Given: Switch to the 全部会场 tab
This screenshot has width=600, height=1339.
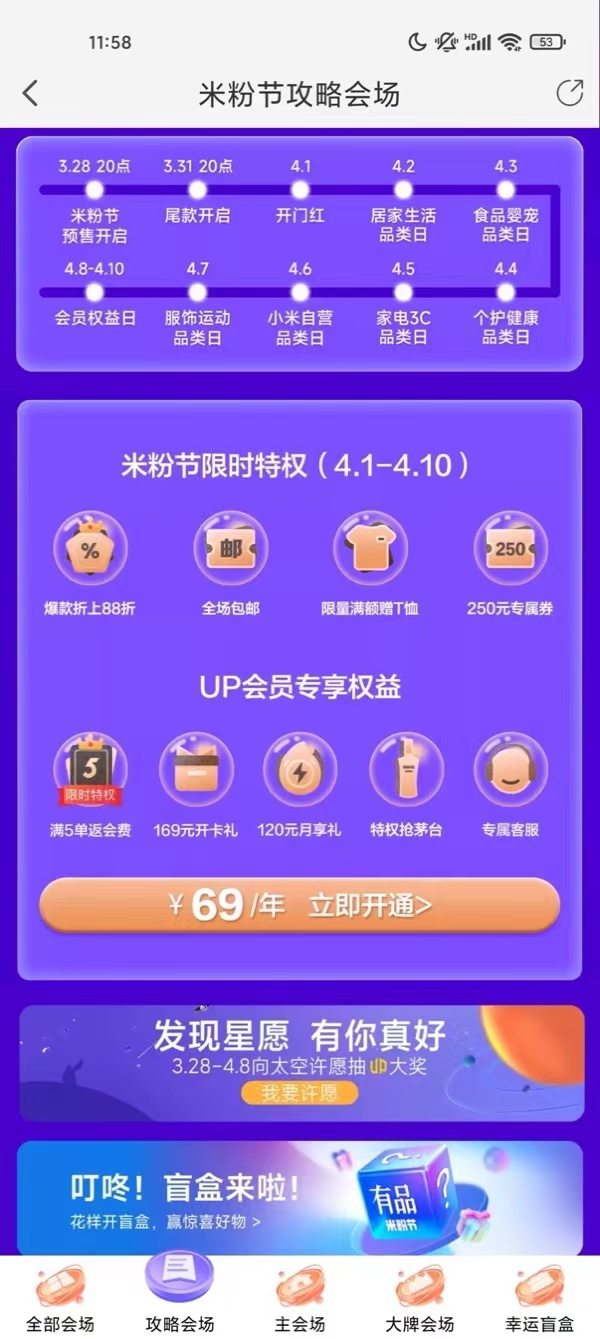Looking at the screenshot, I should coord(60,1298).
